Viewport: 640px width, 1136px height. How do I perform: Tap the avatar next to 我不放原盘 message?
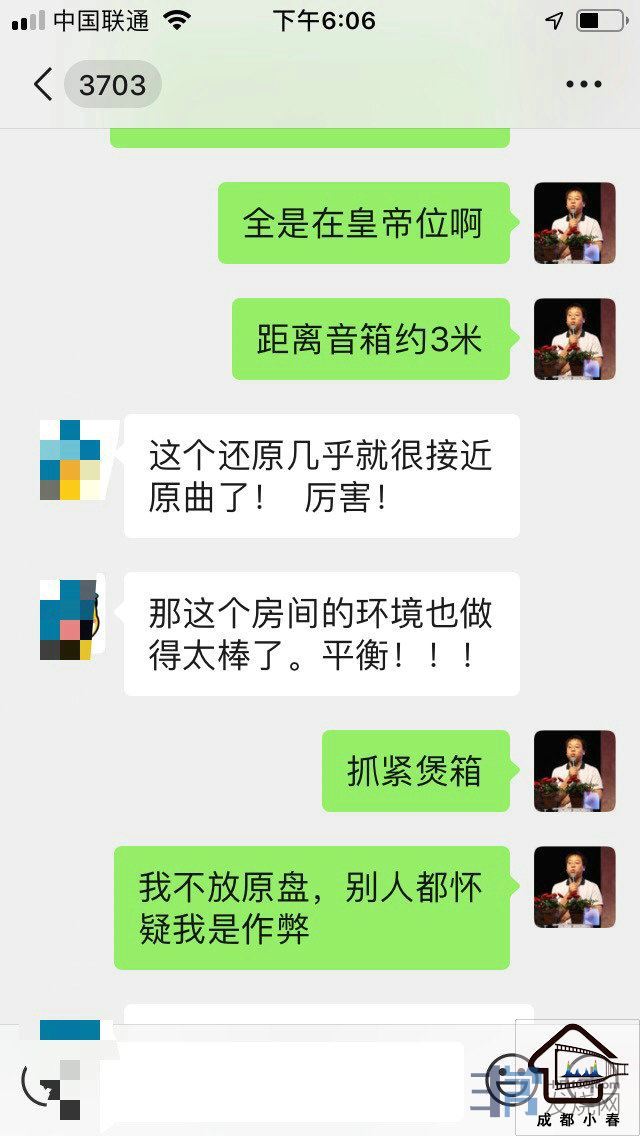pyautogui.click(x=574, y=887)
